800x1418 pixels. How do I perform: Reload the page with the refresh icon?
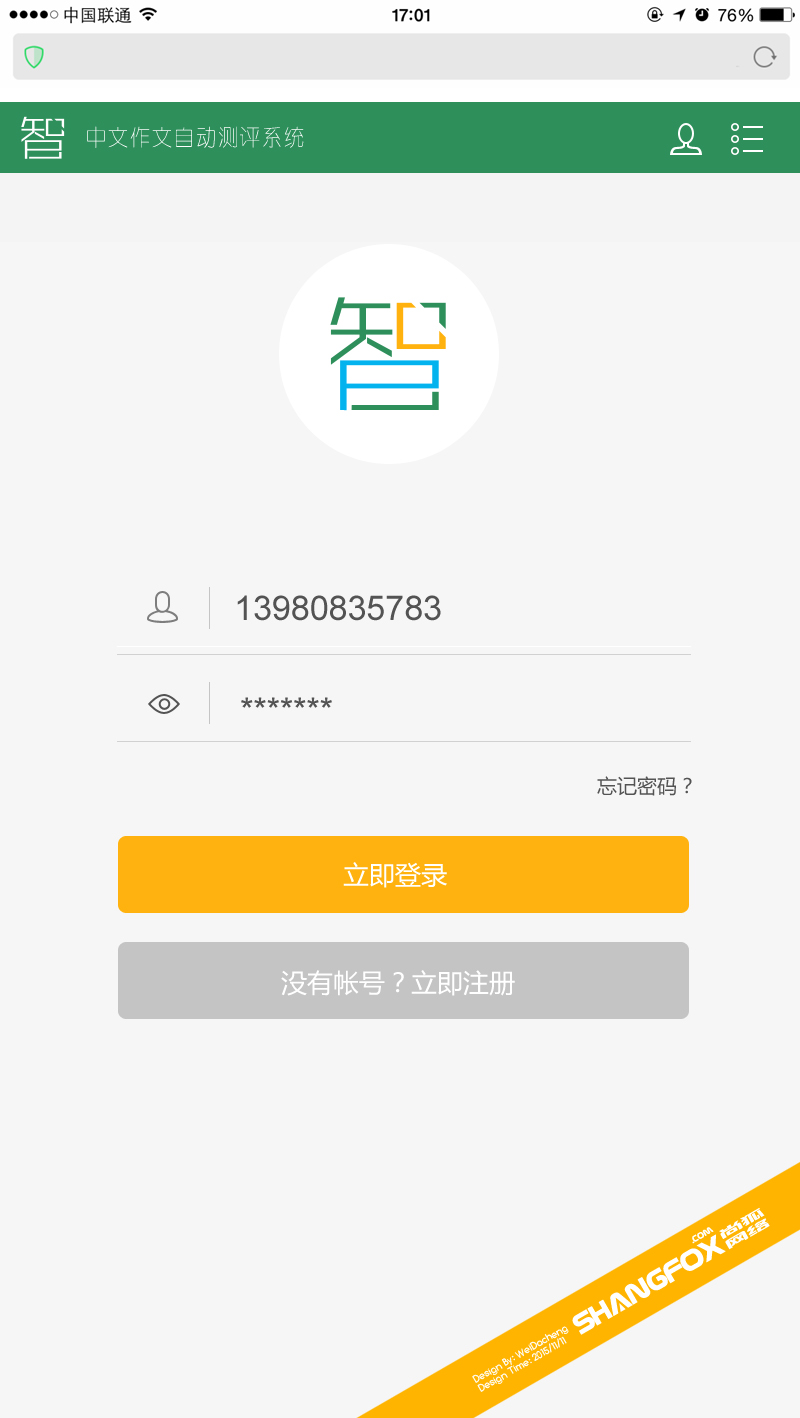coord(764,57)
